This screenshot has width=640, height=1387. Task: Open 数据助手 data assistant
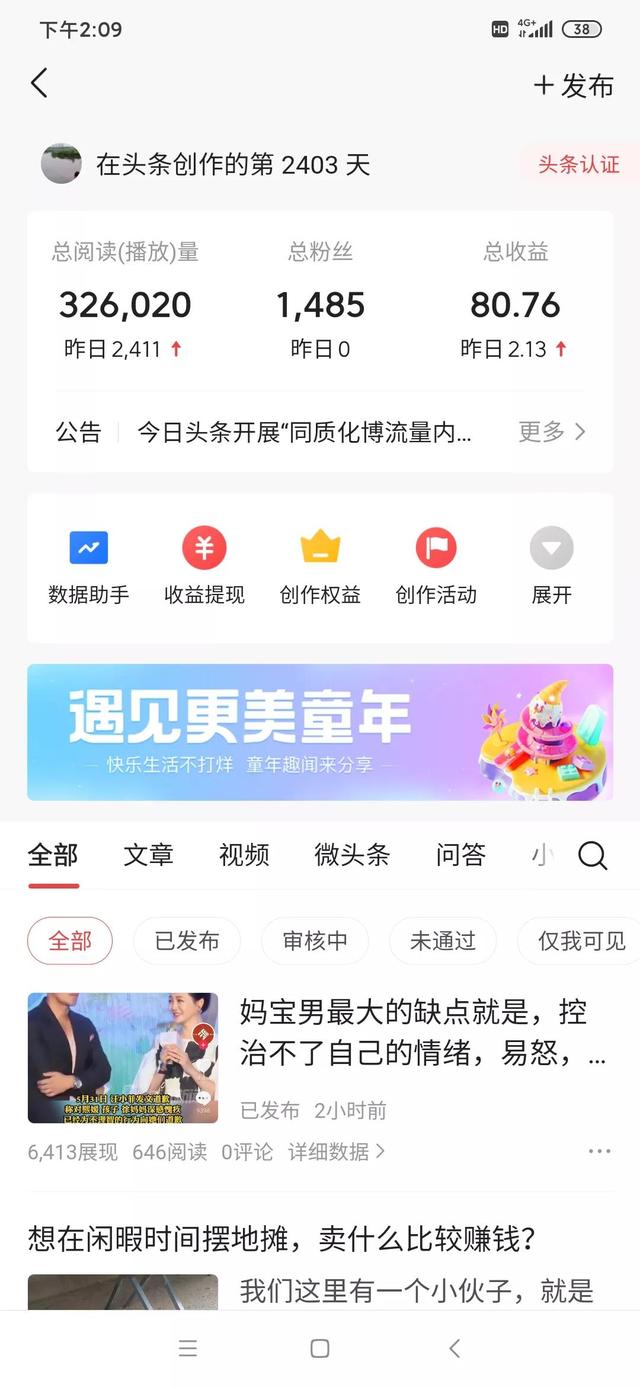point(89,567)
